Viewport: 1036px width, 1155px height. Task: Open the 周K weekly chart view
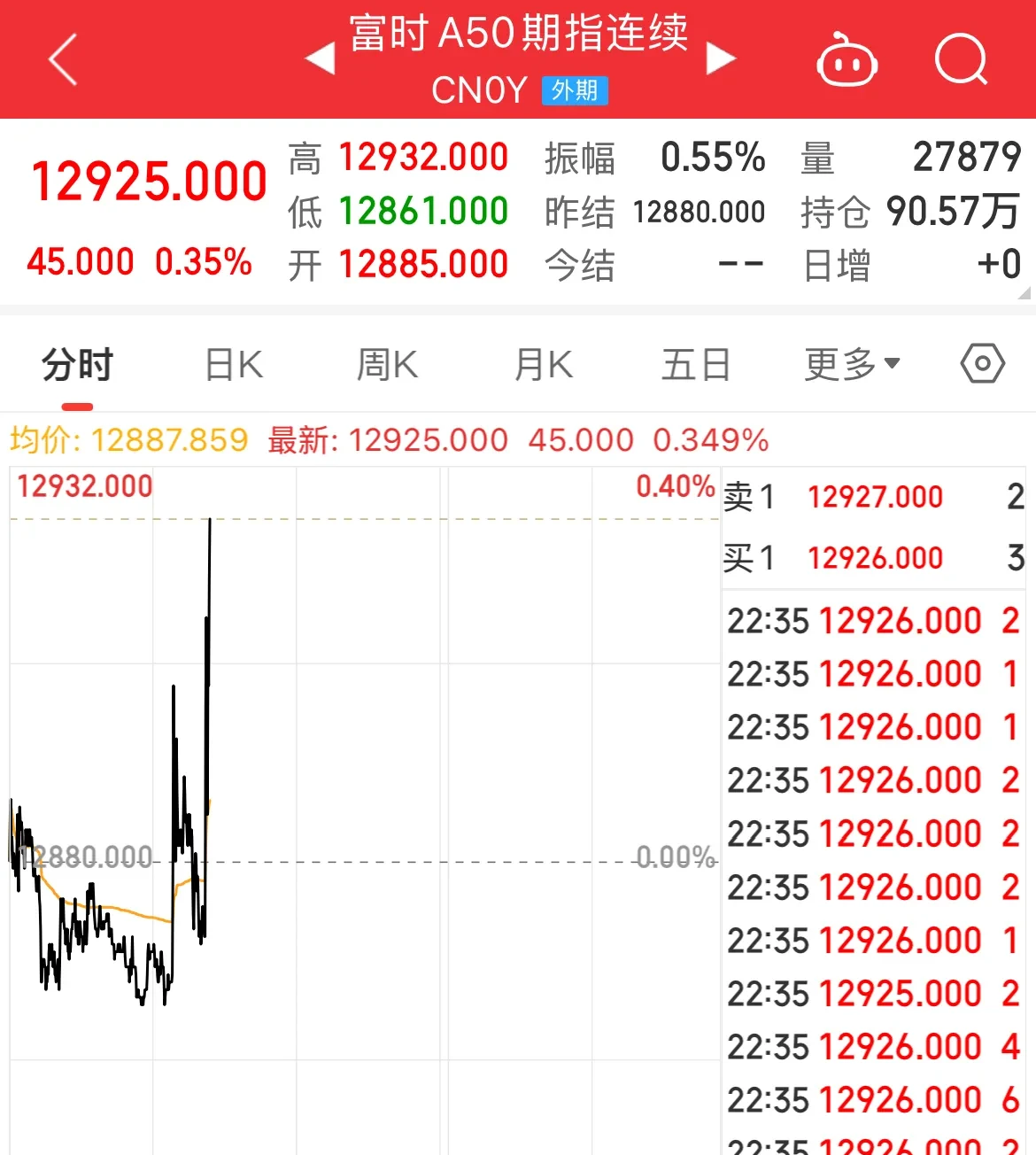pos(386,363)
